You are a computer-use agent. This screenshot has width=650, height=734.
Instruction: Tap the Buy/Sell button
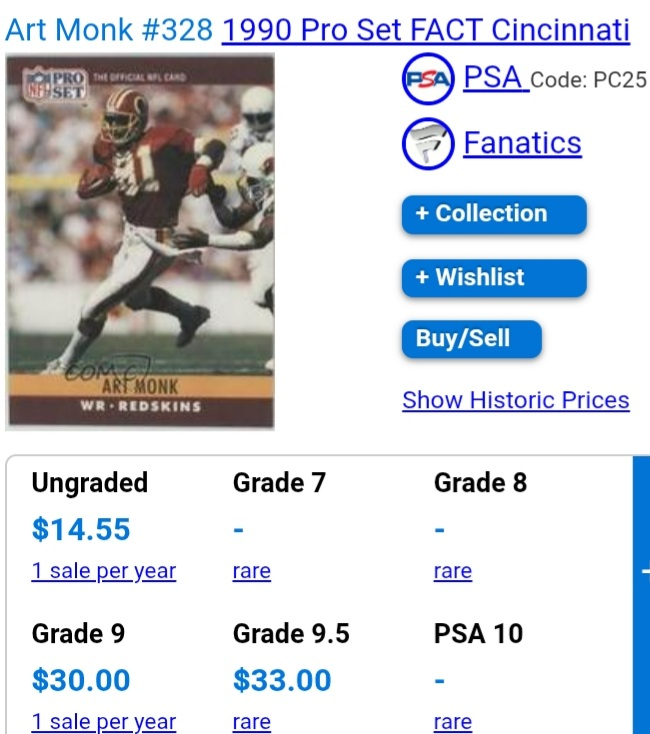tap(471, 339)
